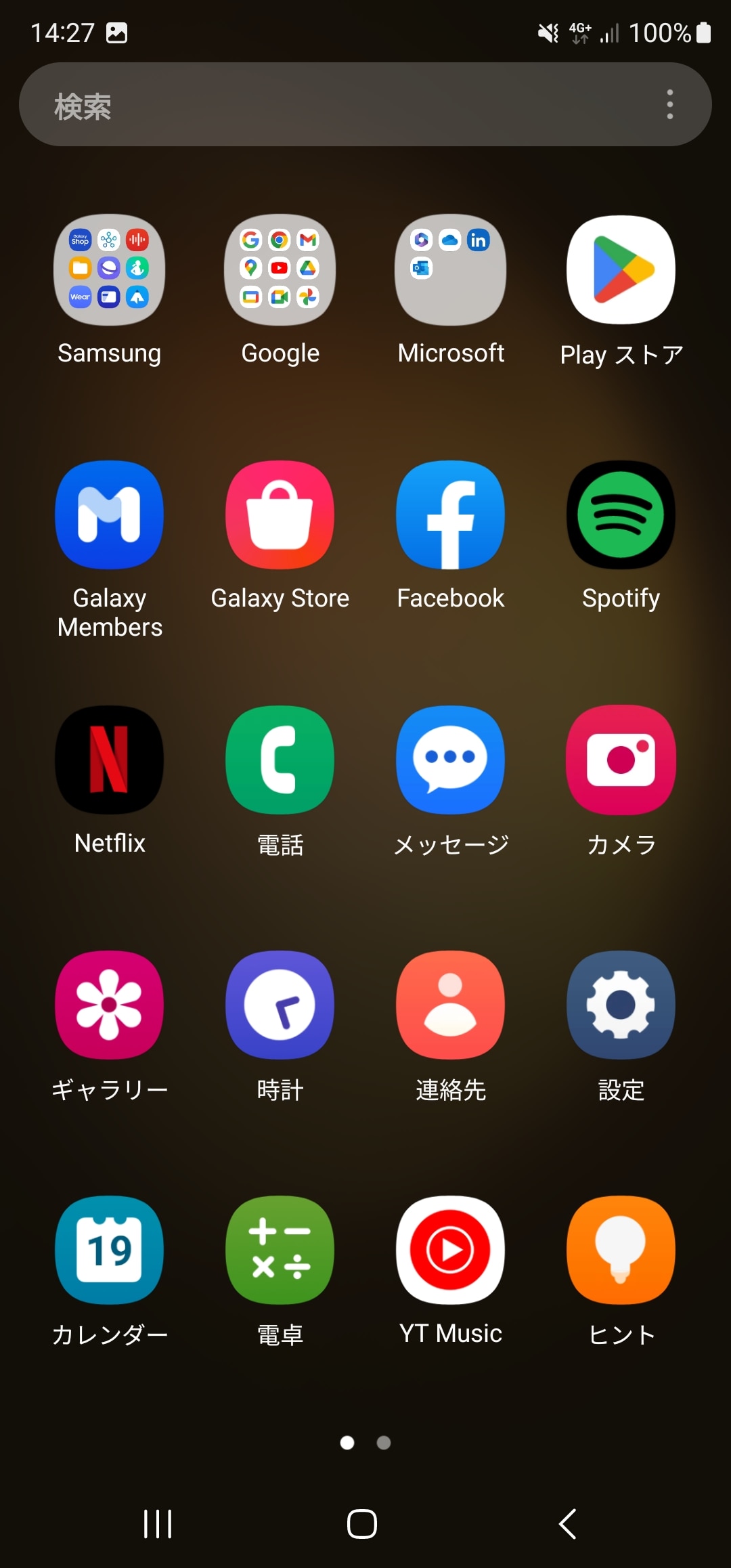Open the Google apps folder
This screenshot has height=1568, width=731.
(280, 269)
